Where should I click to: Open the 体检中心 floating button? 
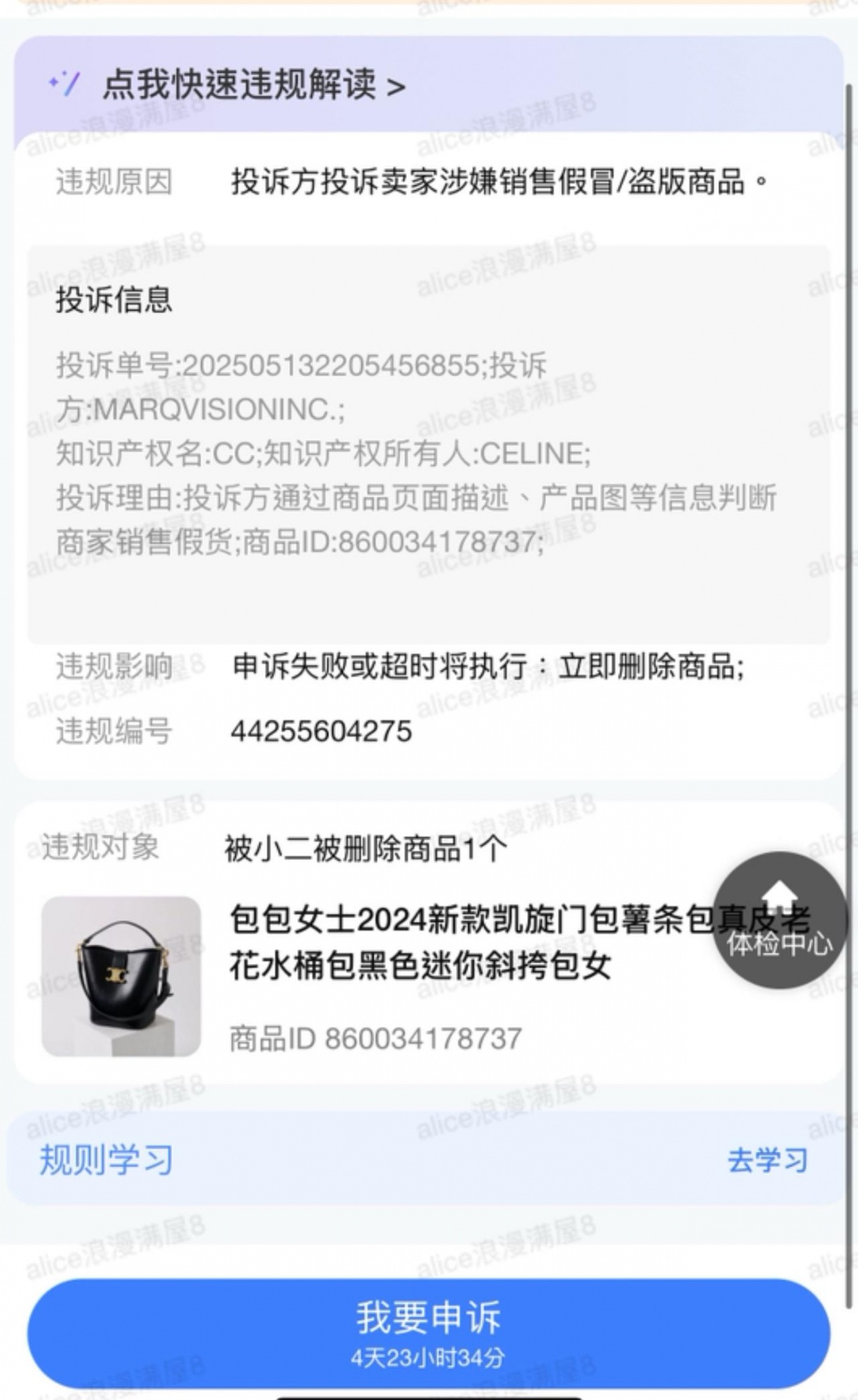coord(779,921)
